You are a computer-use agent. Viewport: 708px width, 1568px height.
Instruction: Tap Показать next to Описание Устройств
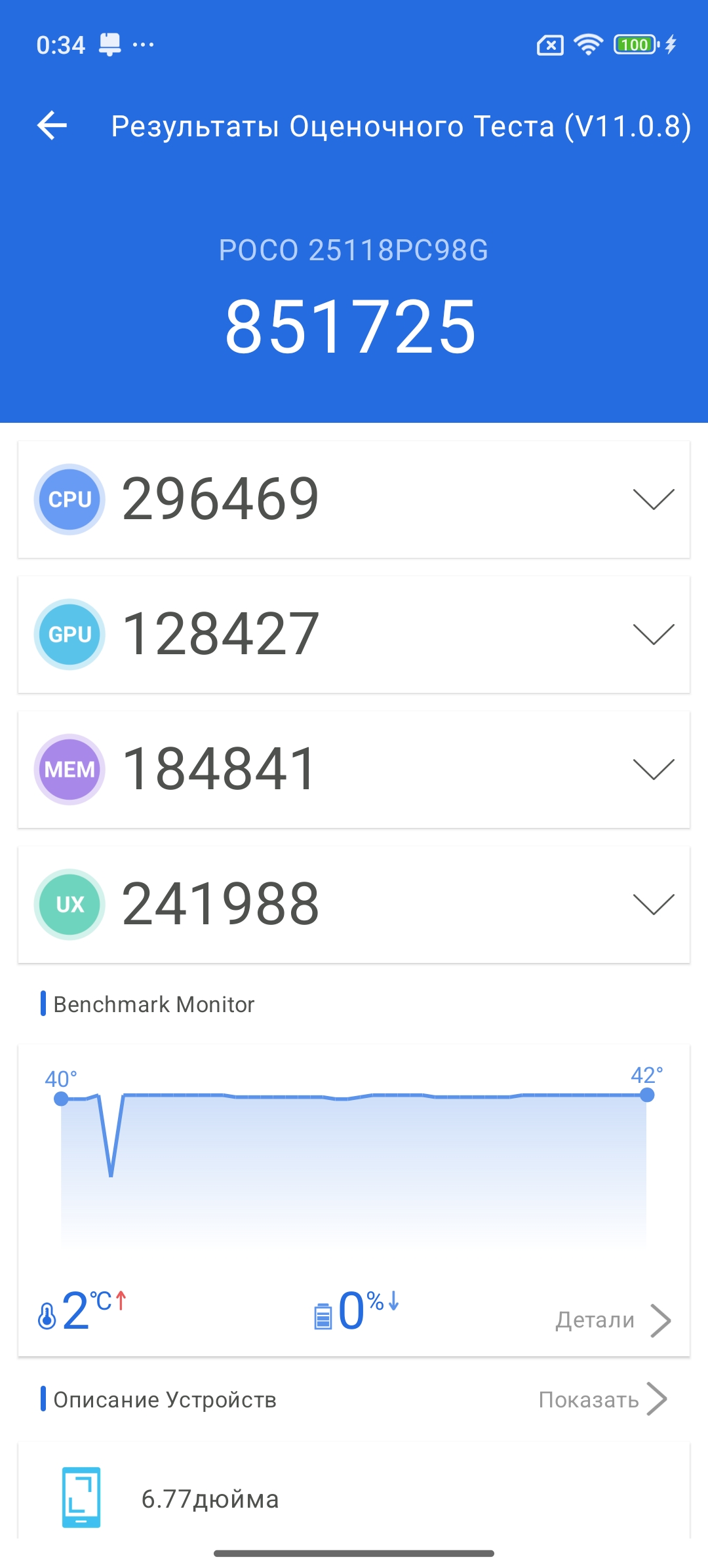pos(602,1400)
